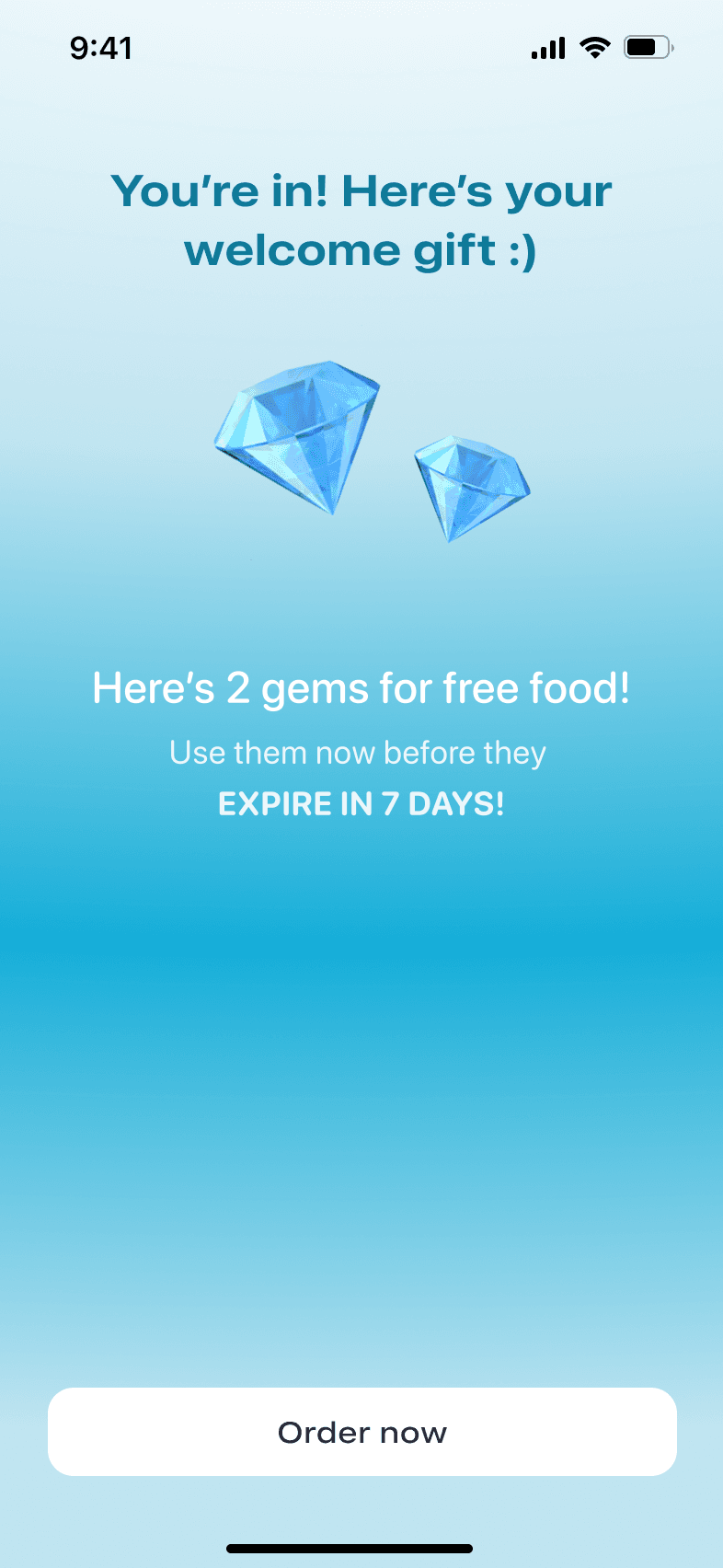The width and height of the screenshot is (723, 1568).
Task: Tap the Order now button
Action: pos(361,1432)
